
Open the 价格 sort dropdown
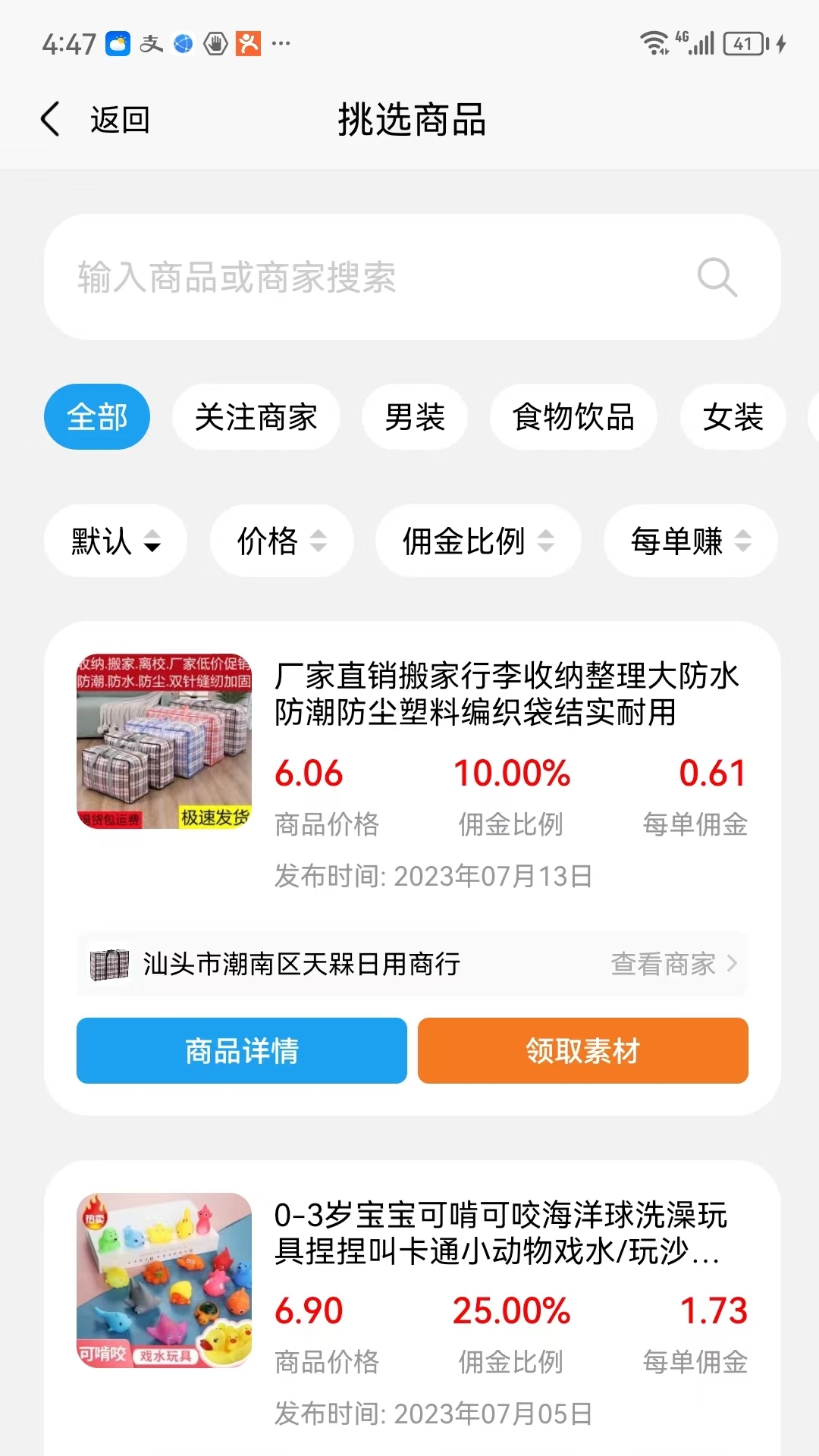(281, 541)
